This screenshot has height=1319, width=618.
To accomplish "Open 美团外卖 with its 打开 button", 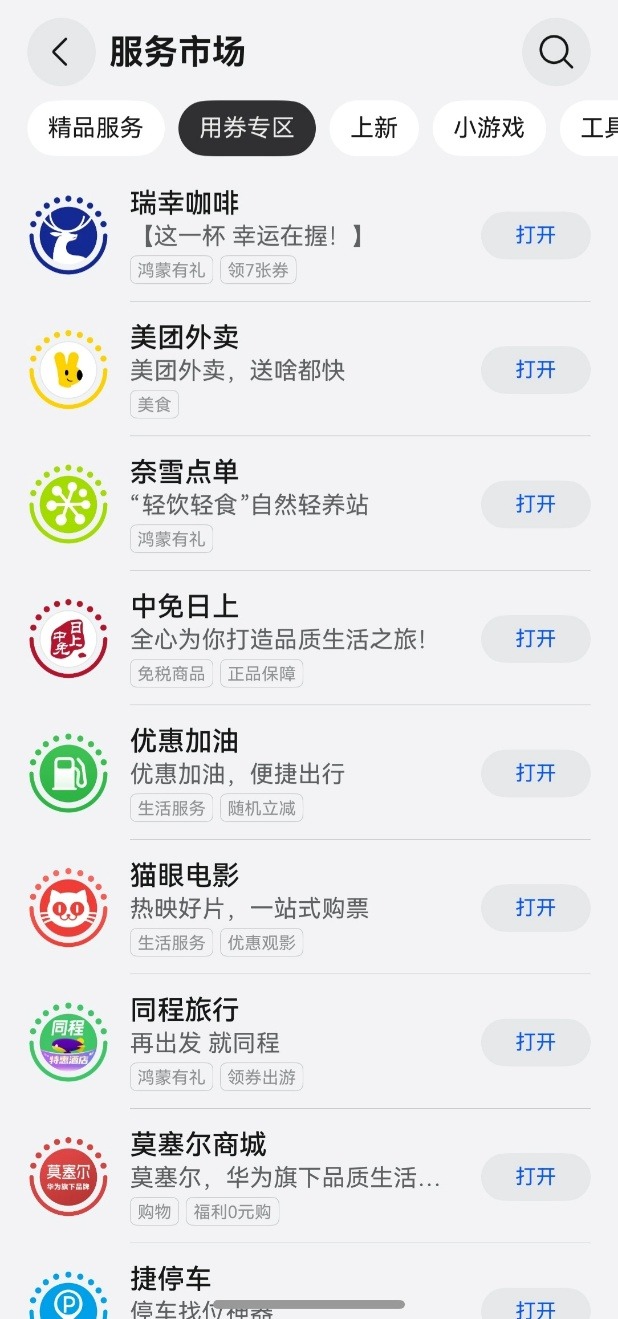I will pos(535,370).
